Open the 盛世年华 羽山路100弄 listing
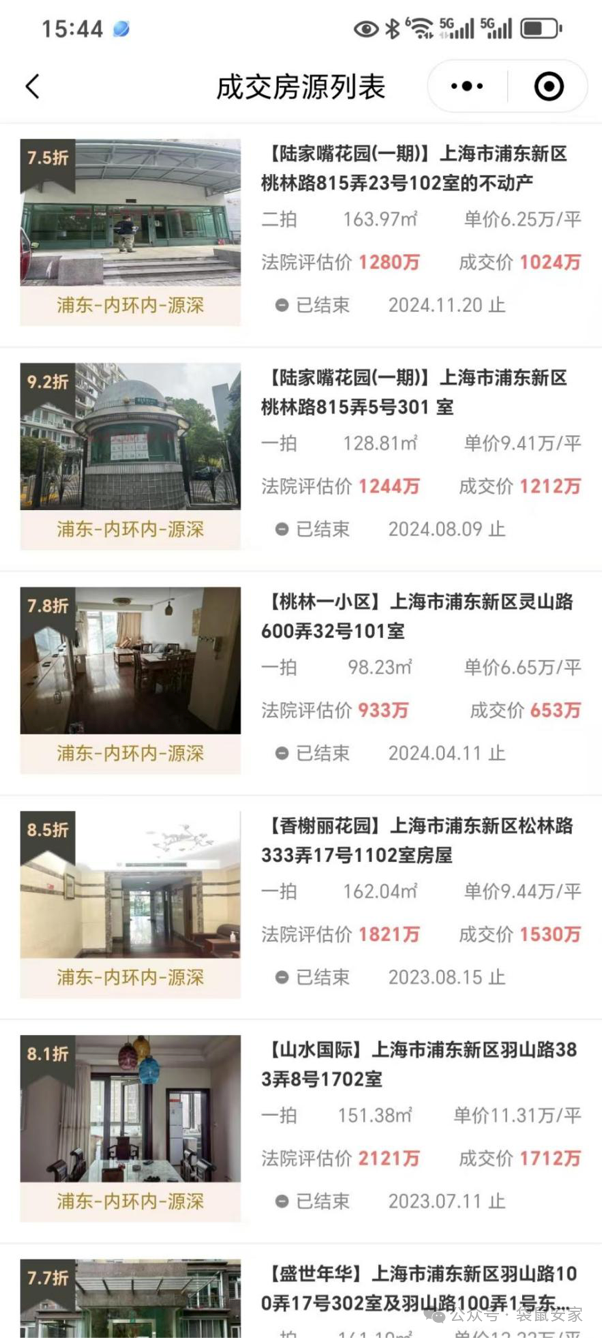Viewport: 602px width, 1338px height. tap(418, 1288)
